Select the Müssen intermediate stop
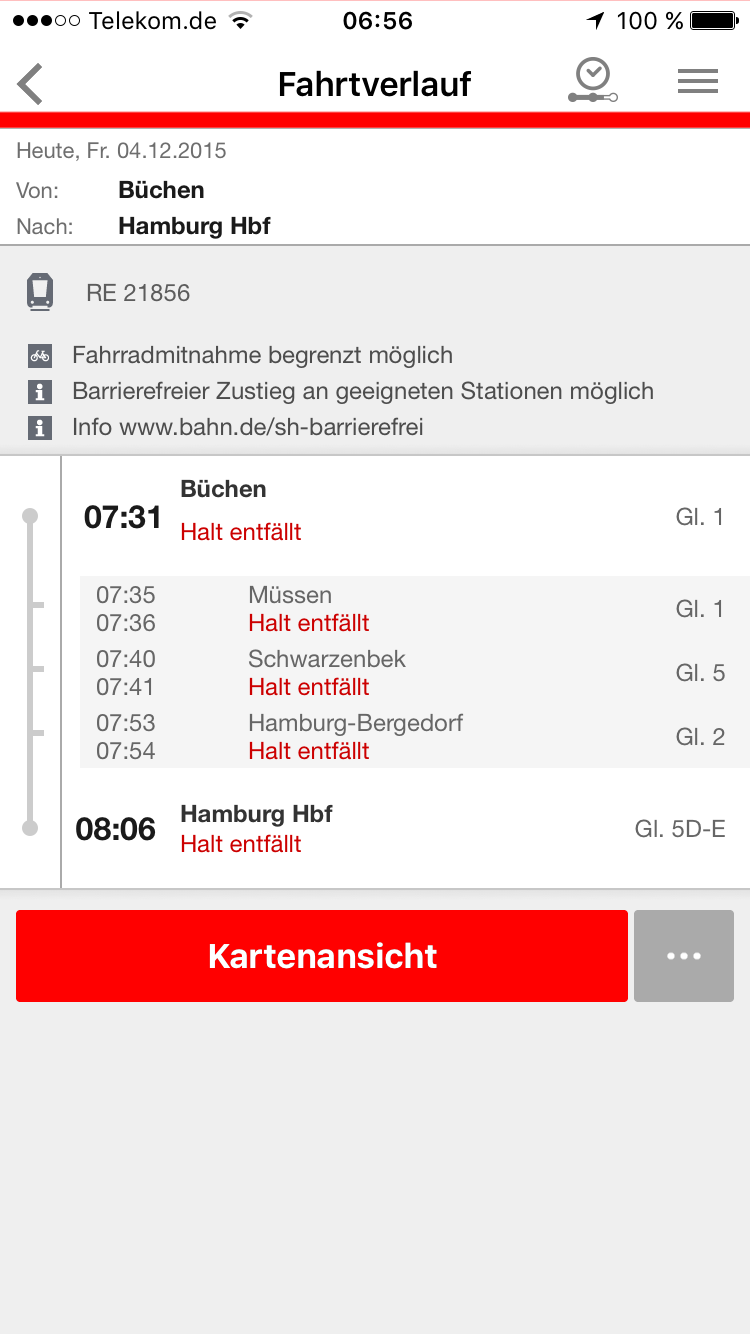750x1334 pixels. pyautogui.click(x=414, y=609)
